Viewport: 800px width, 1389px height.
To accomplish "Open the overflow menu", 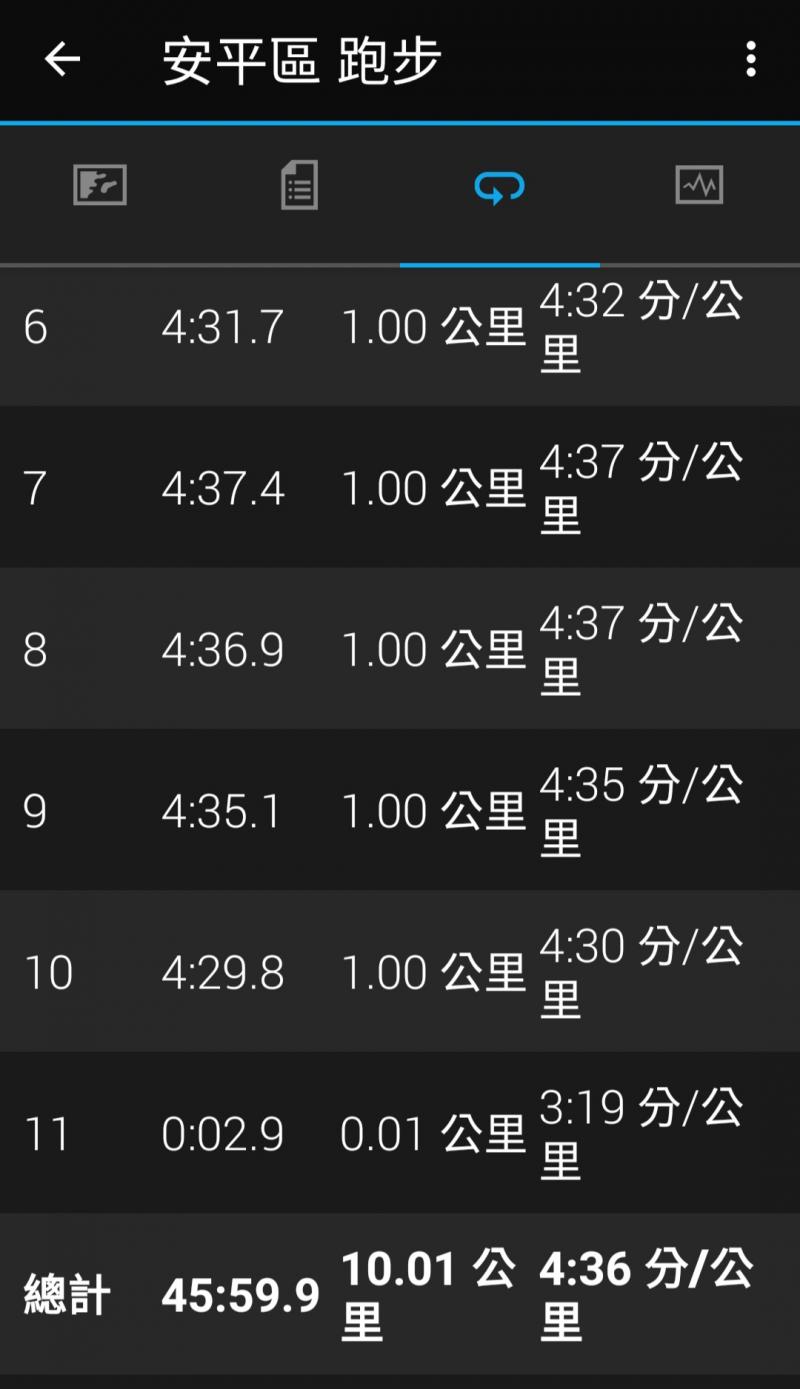I will click(750, 60).
